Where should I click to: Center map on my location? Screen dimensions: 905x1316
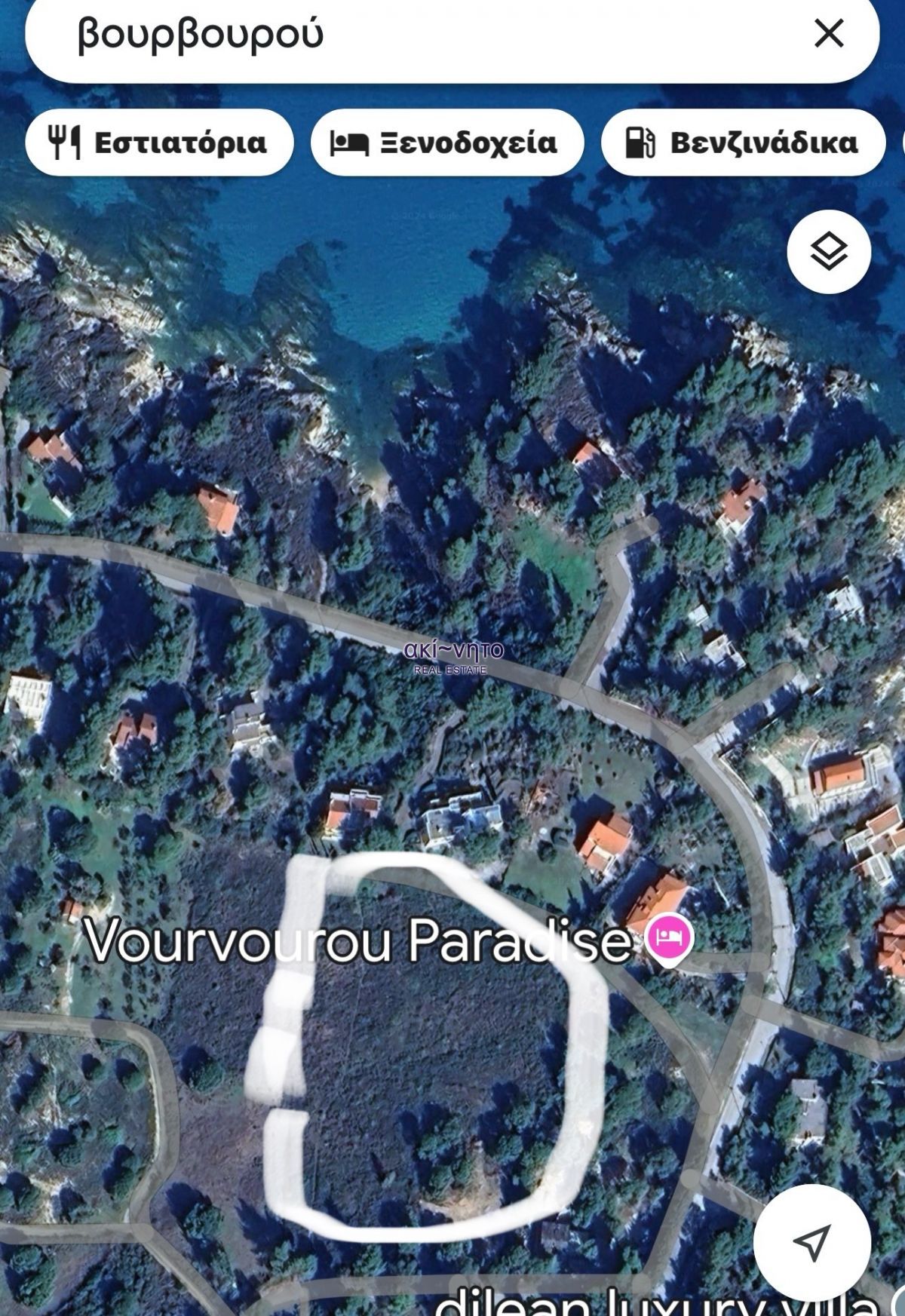(812, 1241)
